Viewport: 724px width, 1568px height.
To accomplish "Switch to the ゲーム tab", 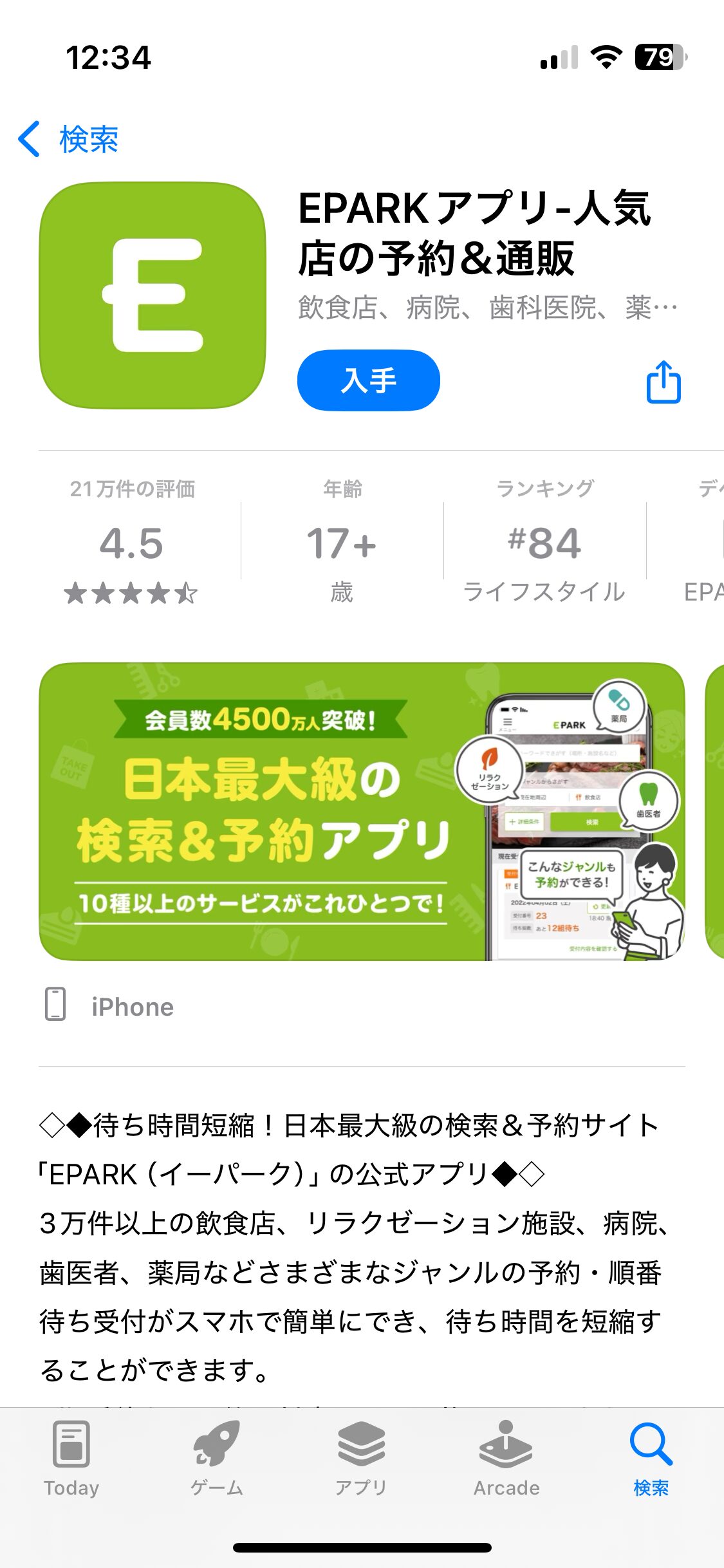I will 217,1459.
